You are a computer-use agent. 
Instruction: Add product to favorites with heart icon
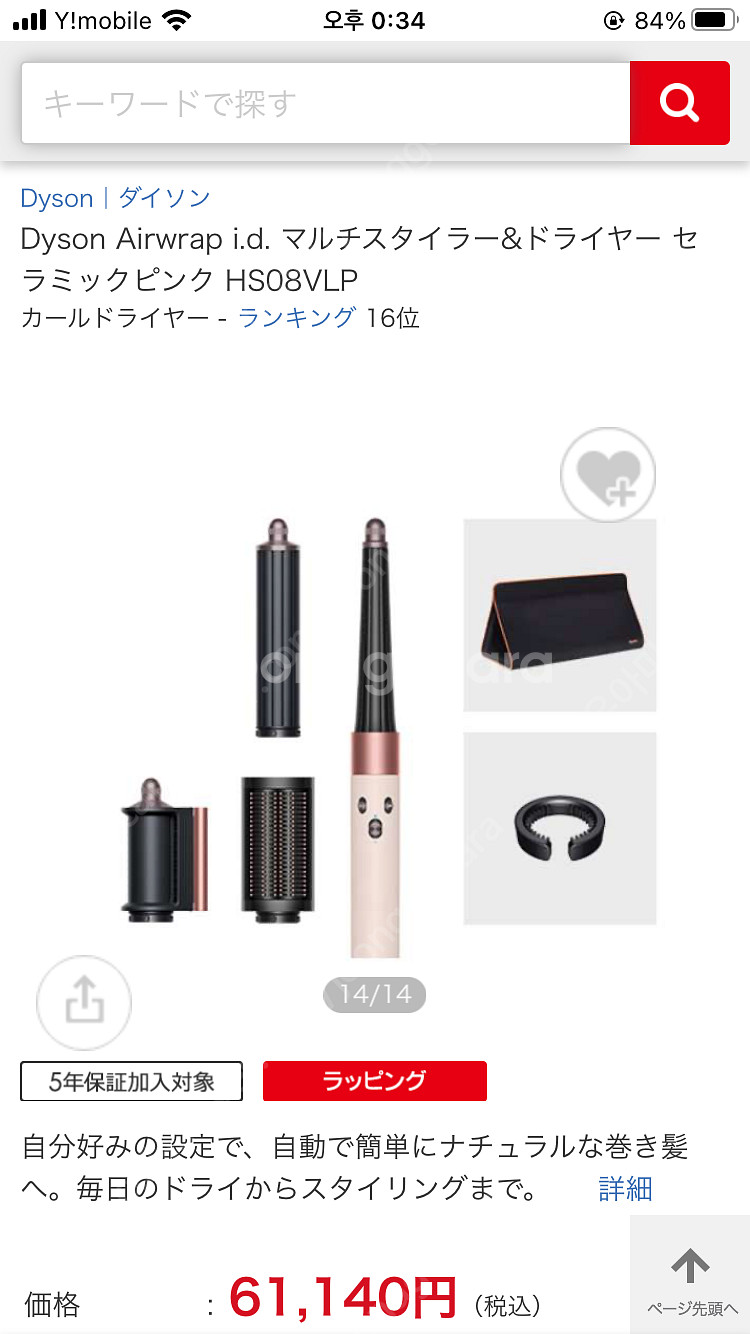point(608,475)
